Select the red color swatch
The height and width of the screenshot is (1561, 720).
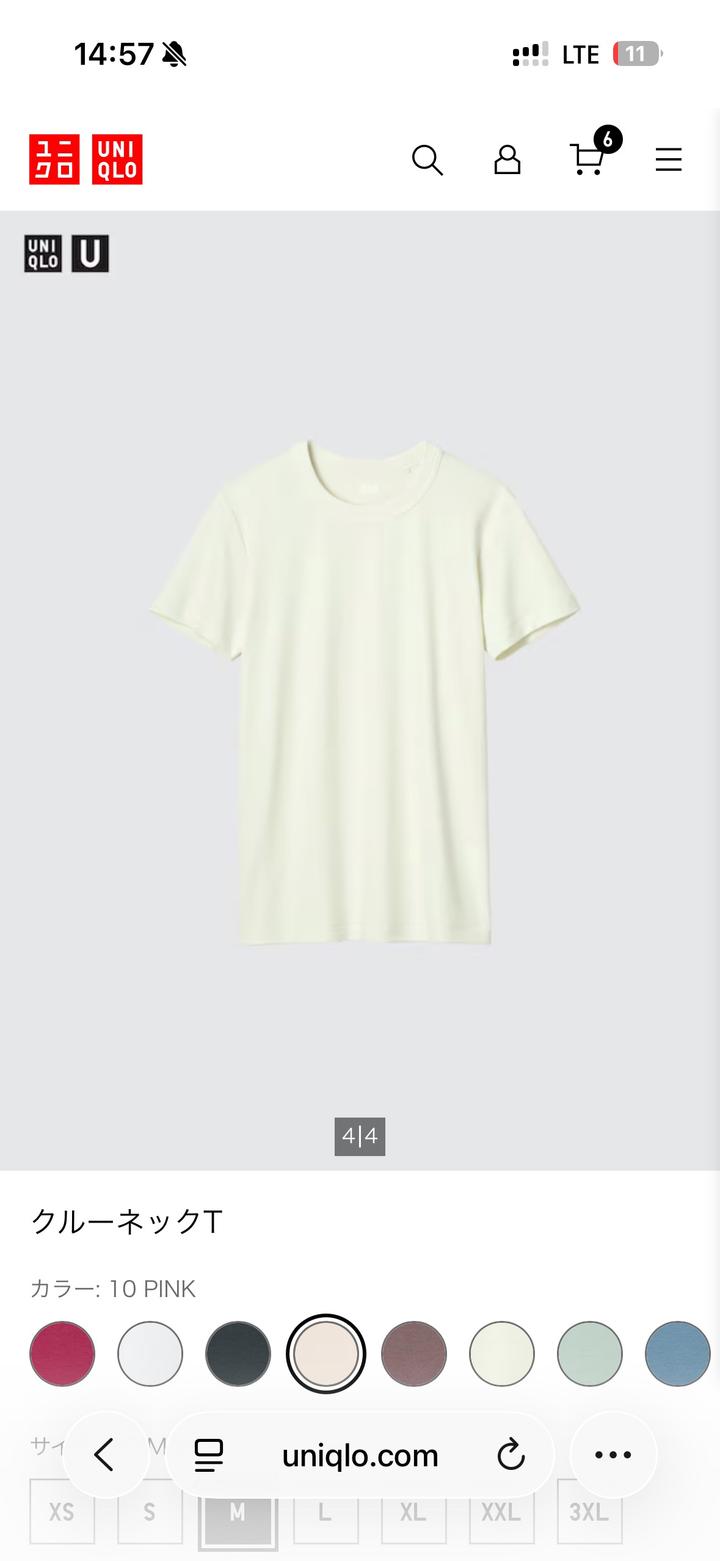click(x=62, y=1354)
